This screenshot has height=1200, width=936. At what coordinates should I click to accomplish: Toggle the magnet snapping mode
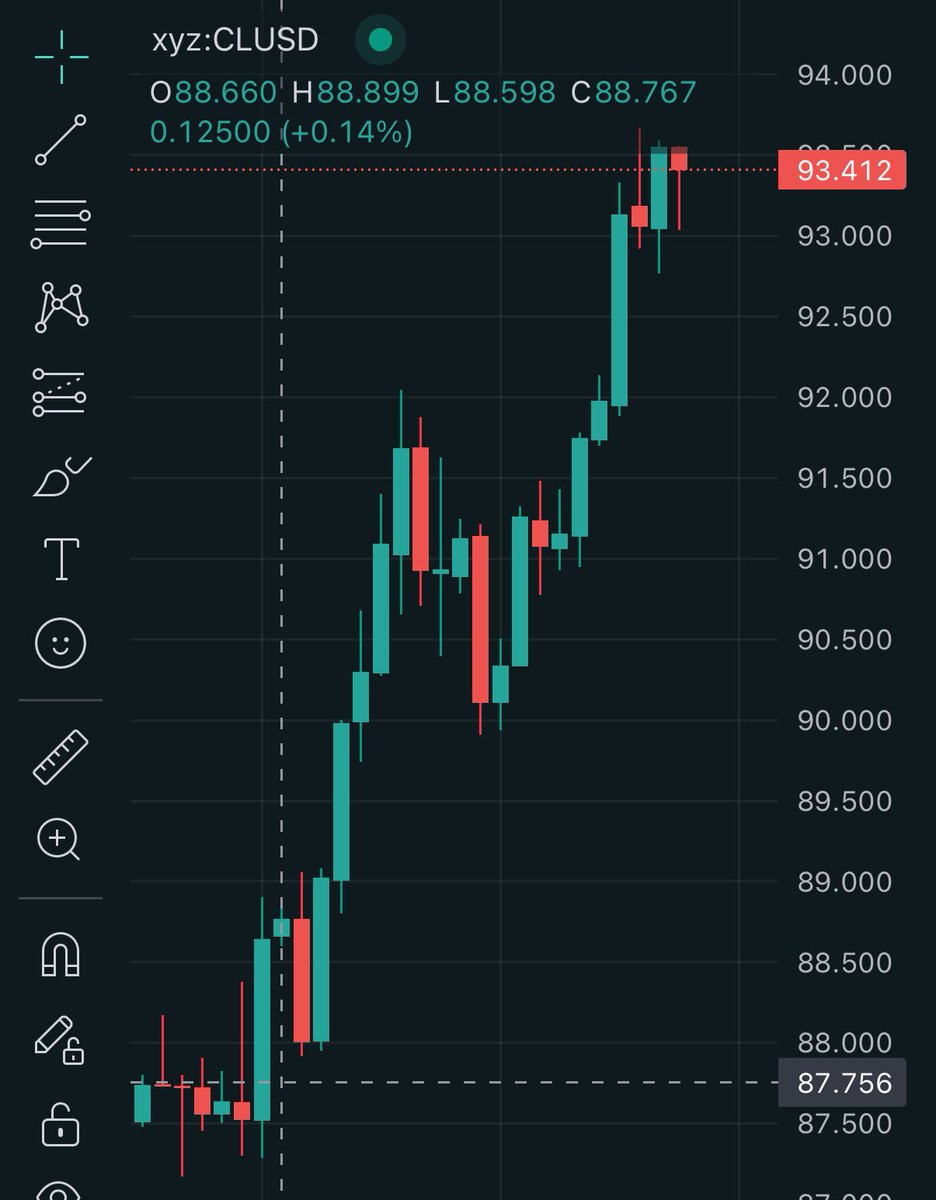(61, 953)
